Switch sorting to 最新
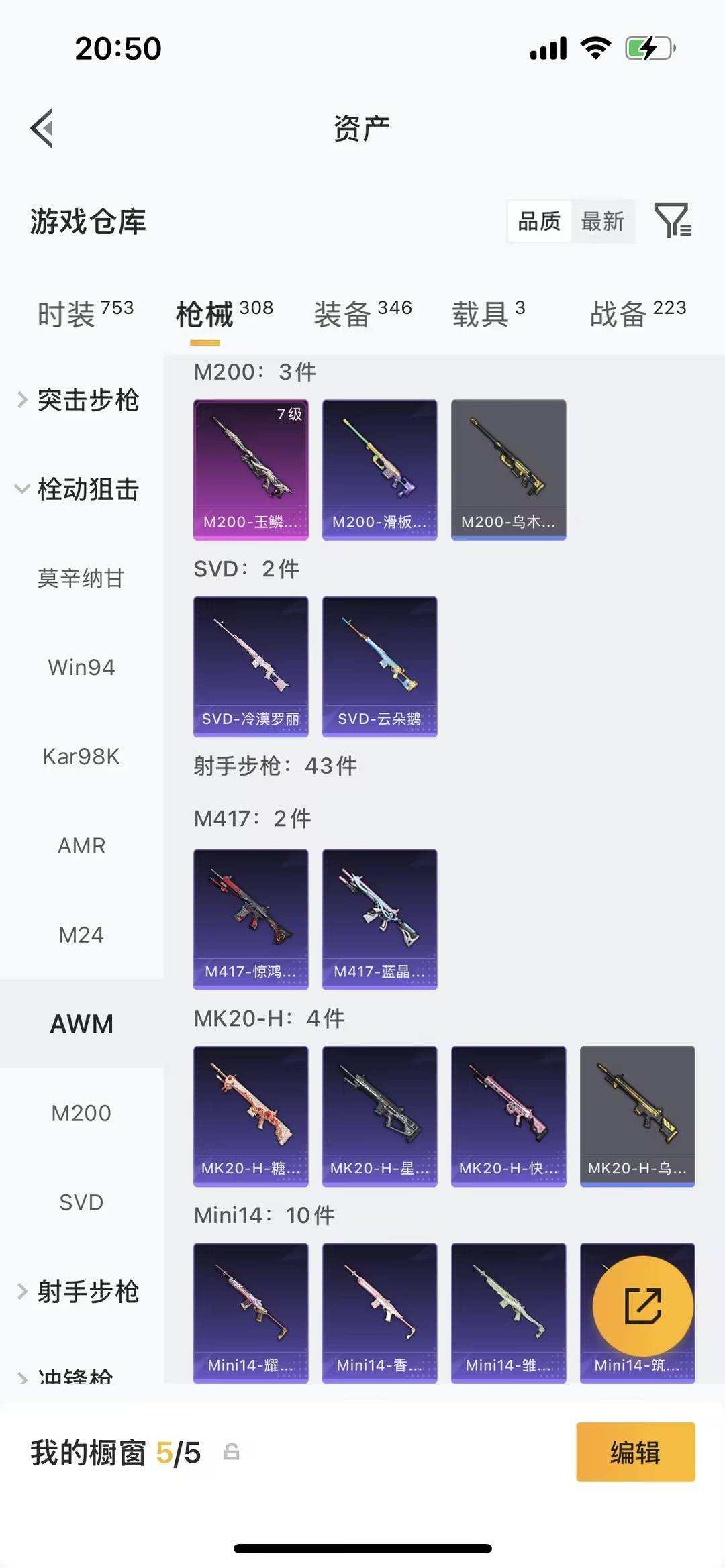Screen dimensions: 725x1568 [x=603, y=221]
